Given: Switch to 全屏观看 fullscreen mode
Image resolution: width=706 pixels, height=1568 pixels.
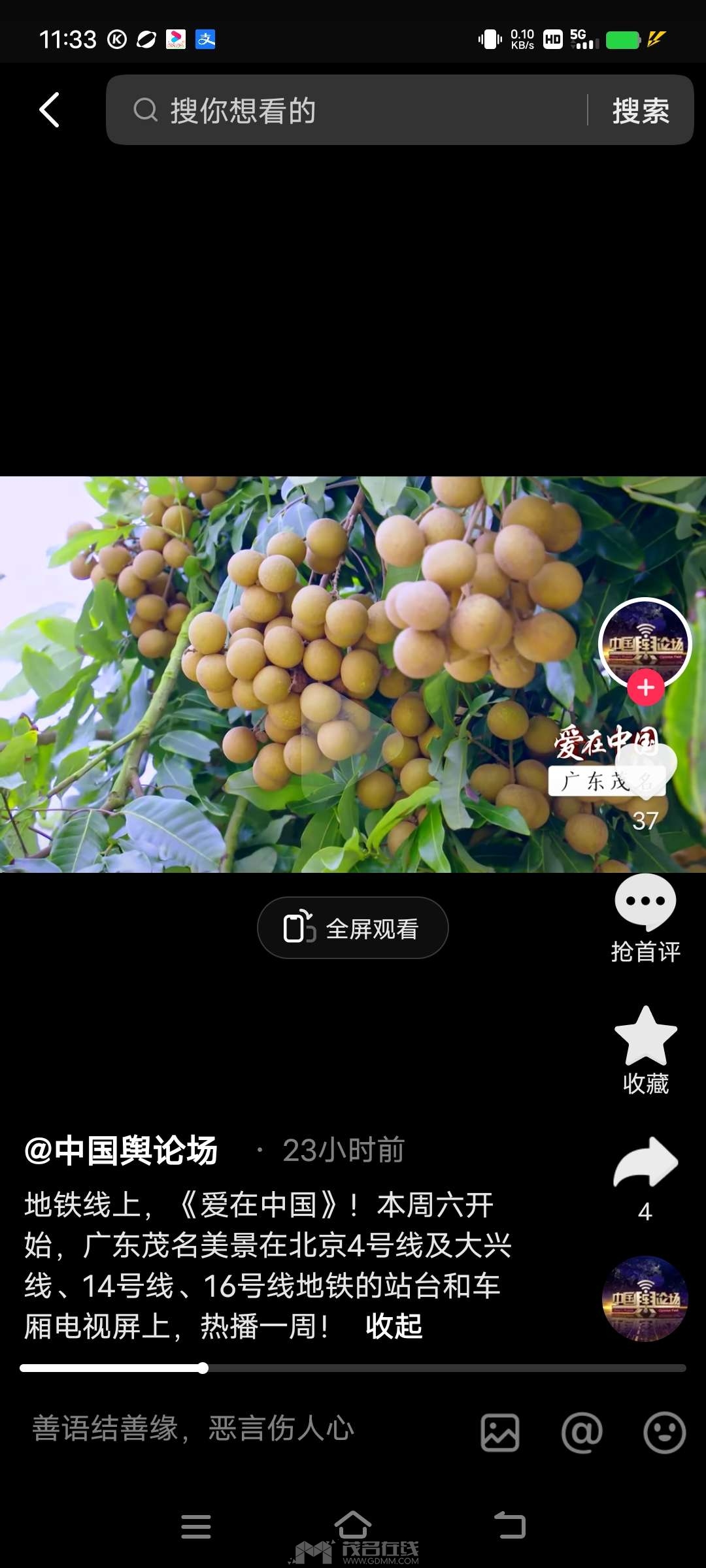Looking at the screenshot, I should (x=353, y=928).
